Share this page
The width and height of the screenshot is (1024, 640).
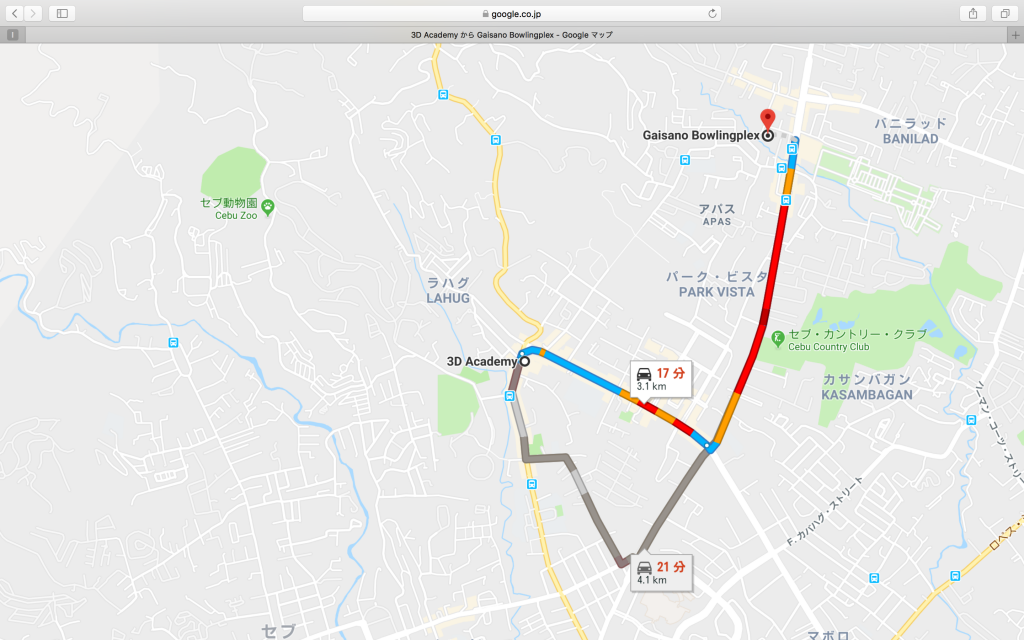click(x=972, y=13)
